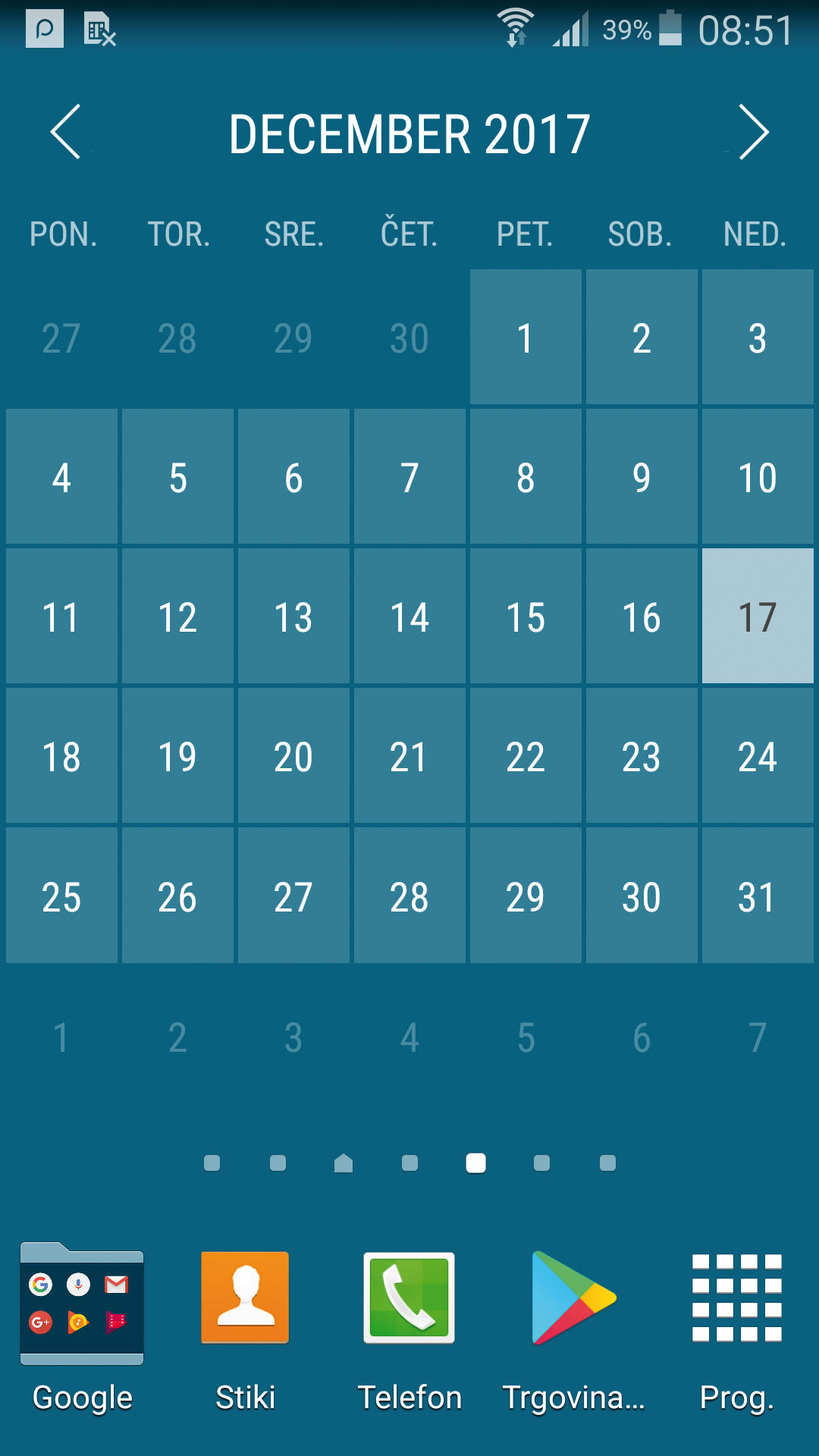Go to the next month
The image size is (819, 1456).
click(753, 132)
